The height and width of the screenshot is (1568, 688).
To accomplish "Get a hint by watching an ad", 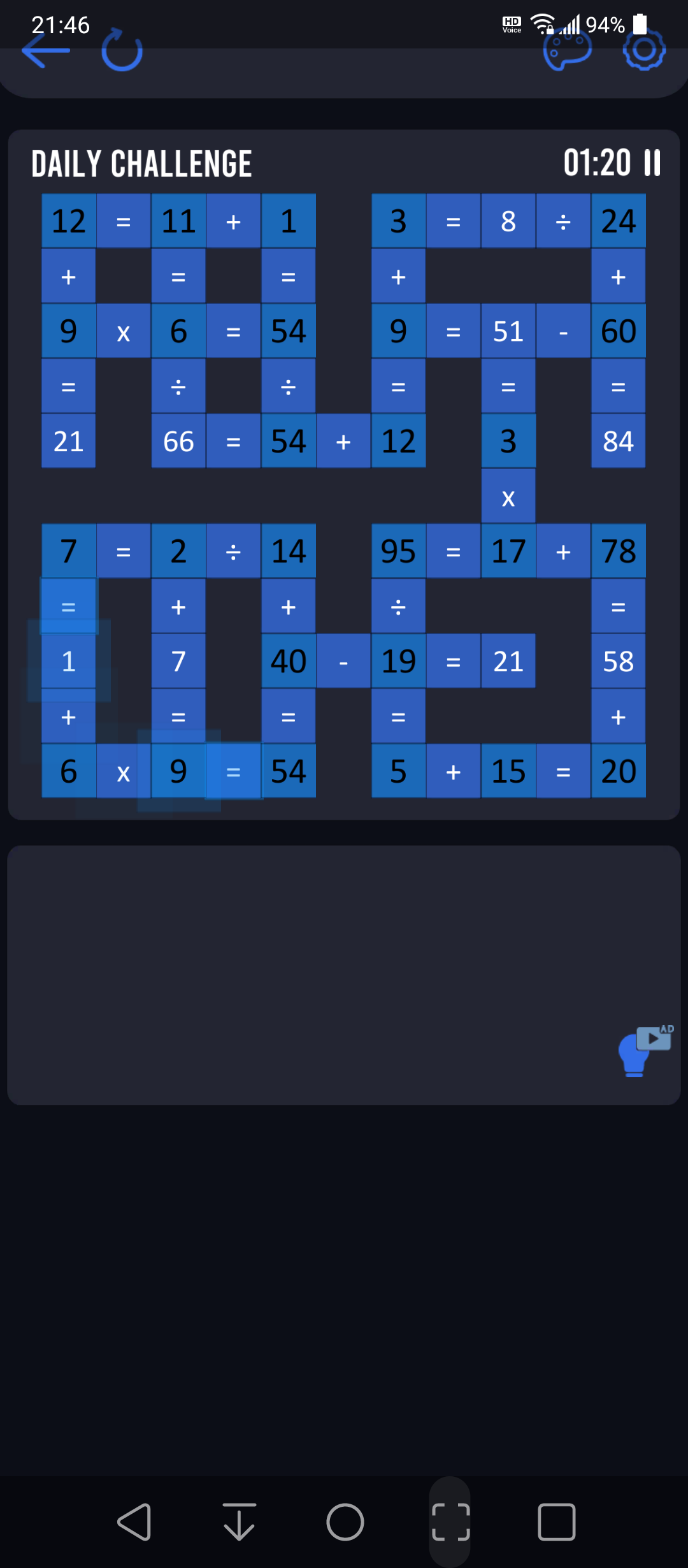I will (x=645, y=1051).
